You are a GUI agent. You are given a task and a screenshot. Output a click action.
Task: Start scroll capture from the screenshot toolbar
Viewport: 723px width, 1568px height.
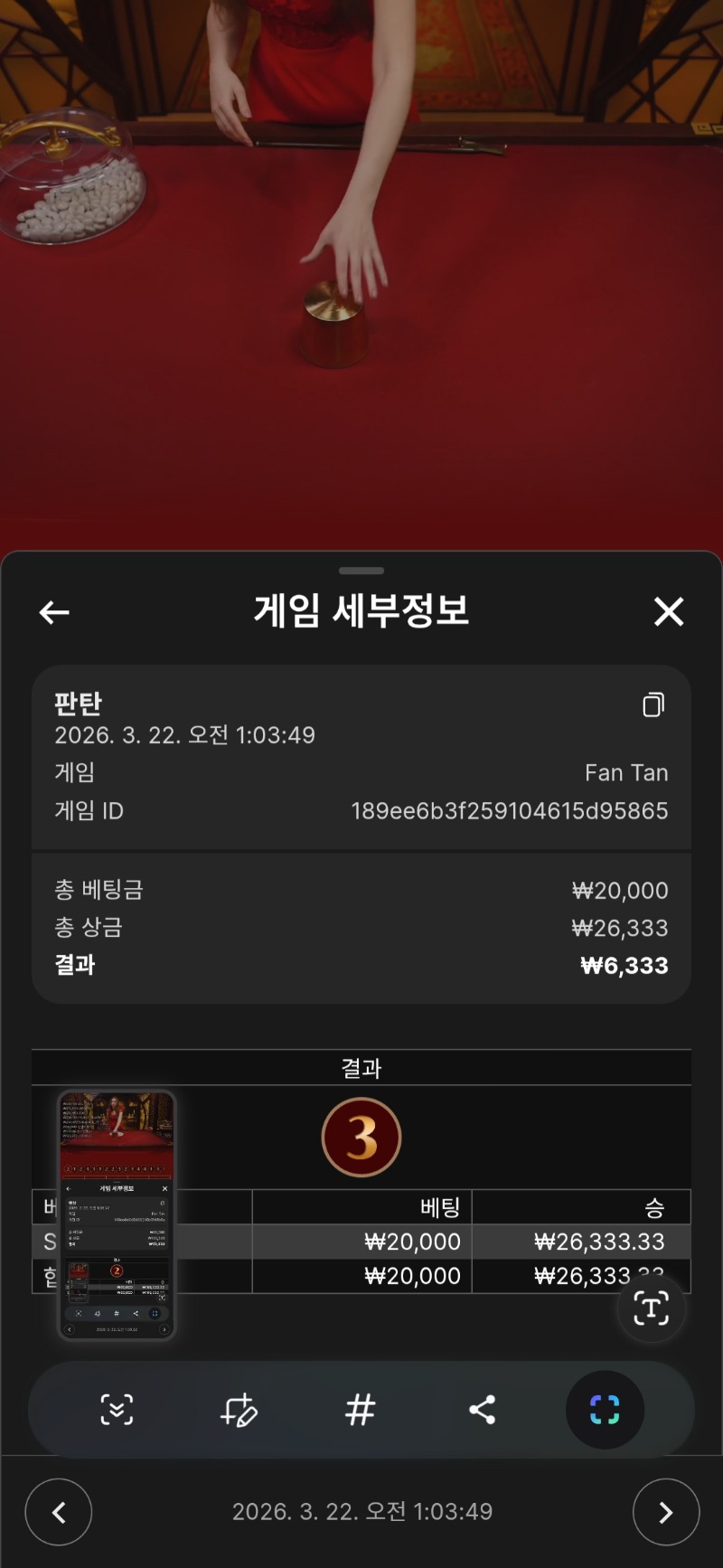[117, 1410]
